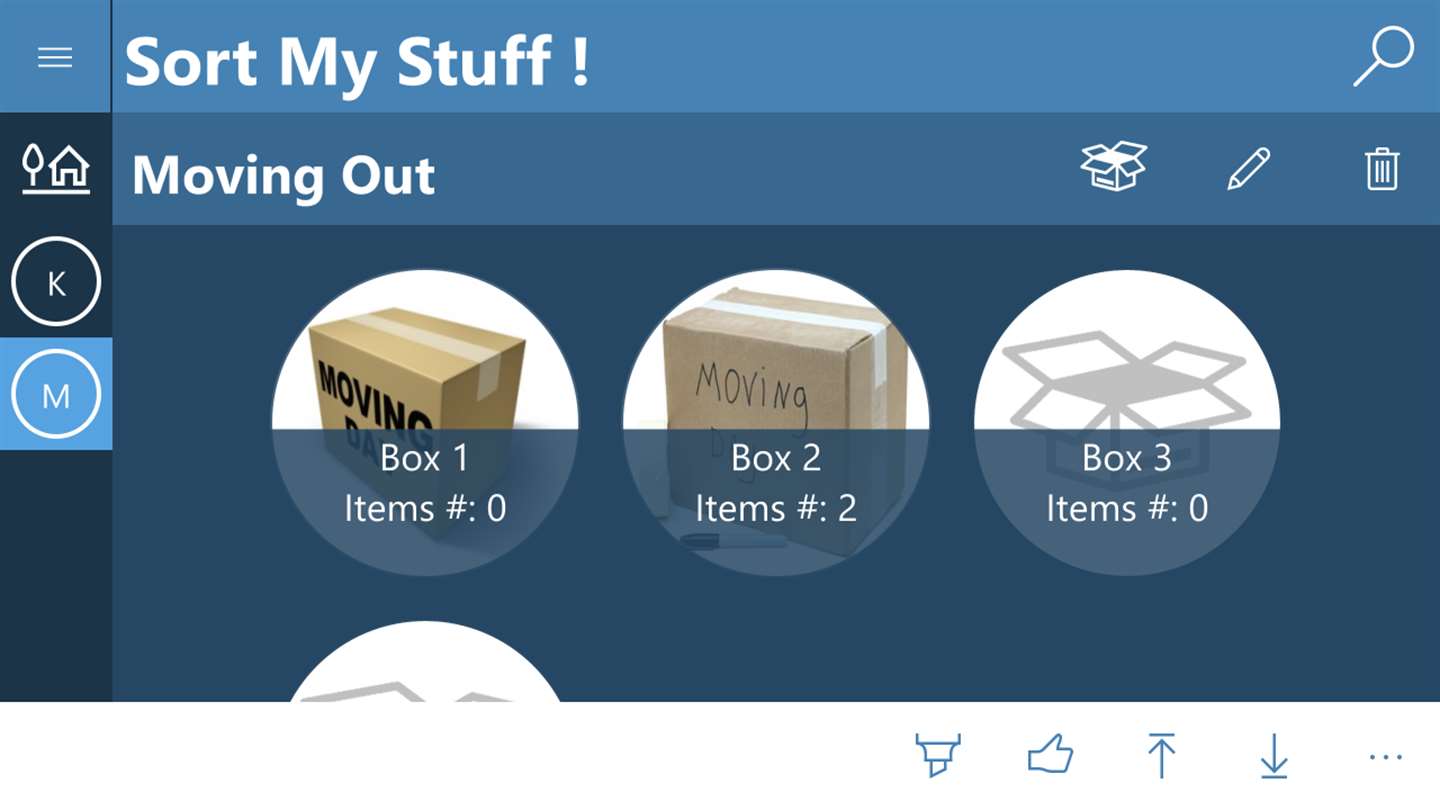Screen dimensions: 1440x810
Task: Open Box 2 with two items
Action: [776, 422]
